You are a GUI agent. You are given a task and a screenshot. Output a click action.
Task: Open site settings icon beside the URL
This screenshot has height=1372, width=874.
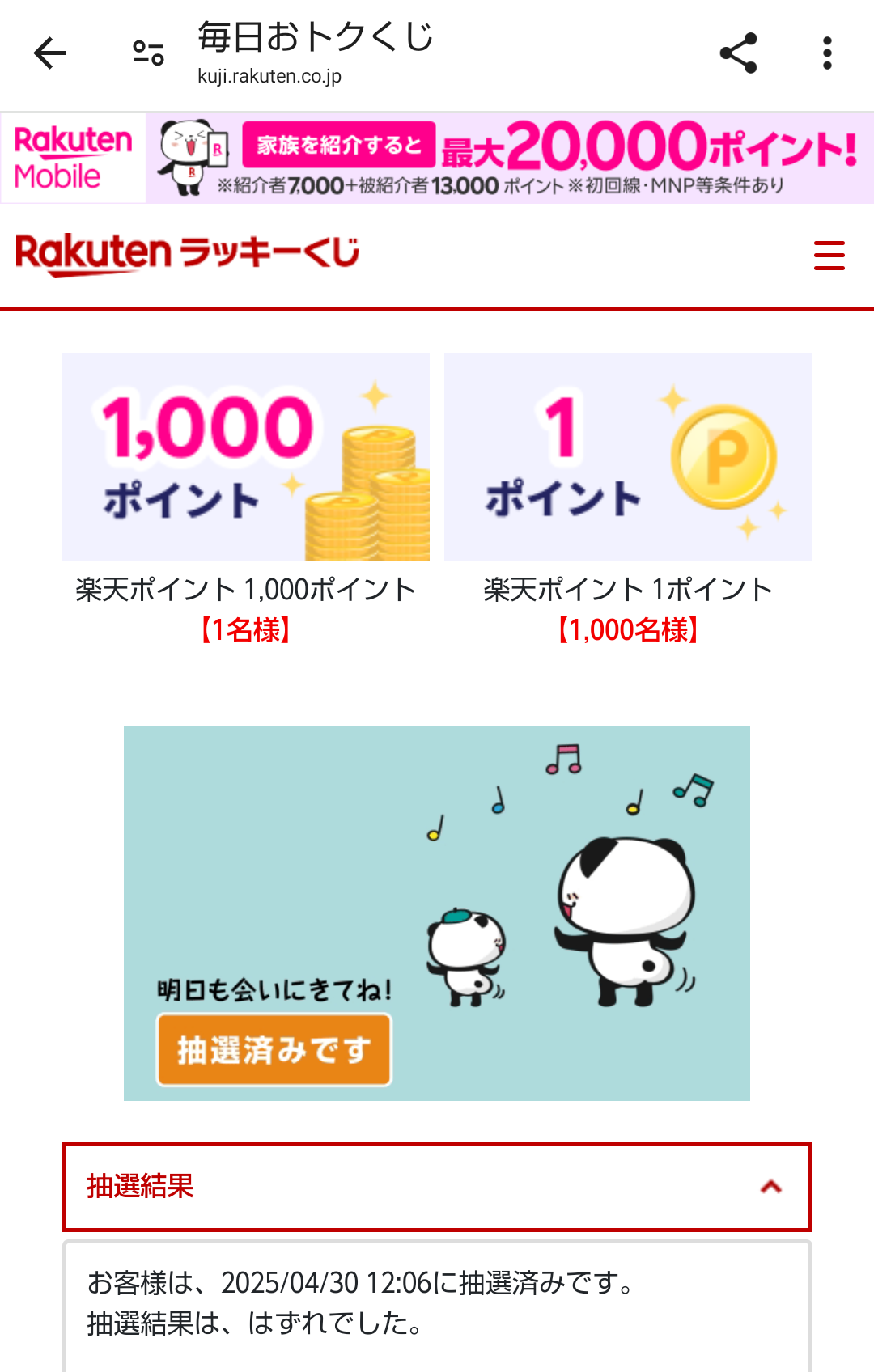tap(148, 54)
